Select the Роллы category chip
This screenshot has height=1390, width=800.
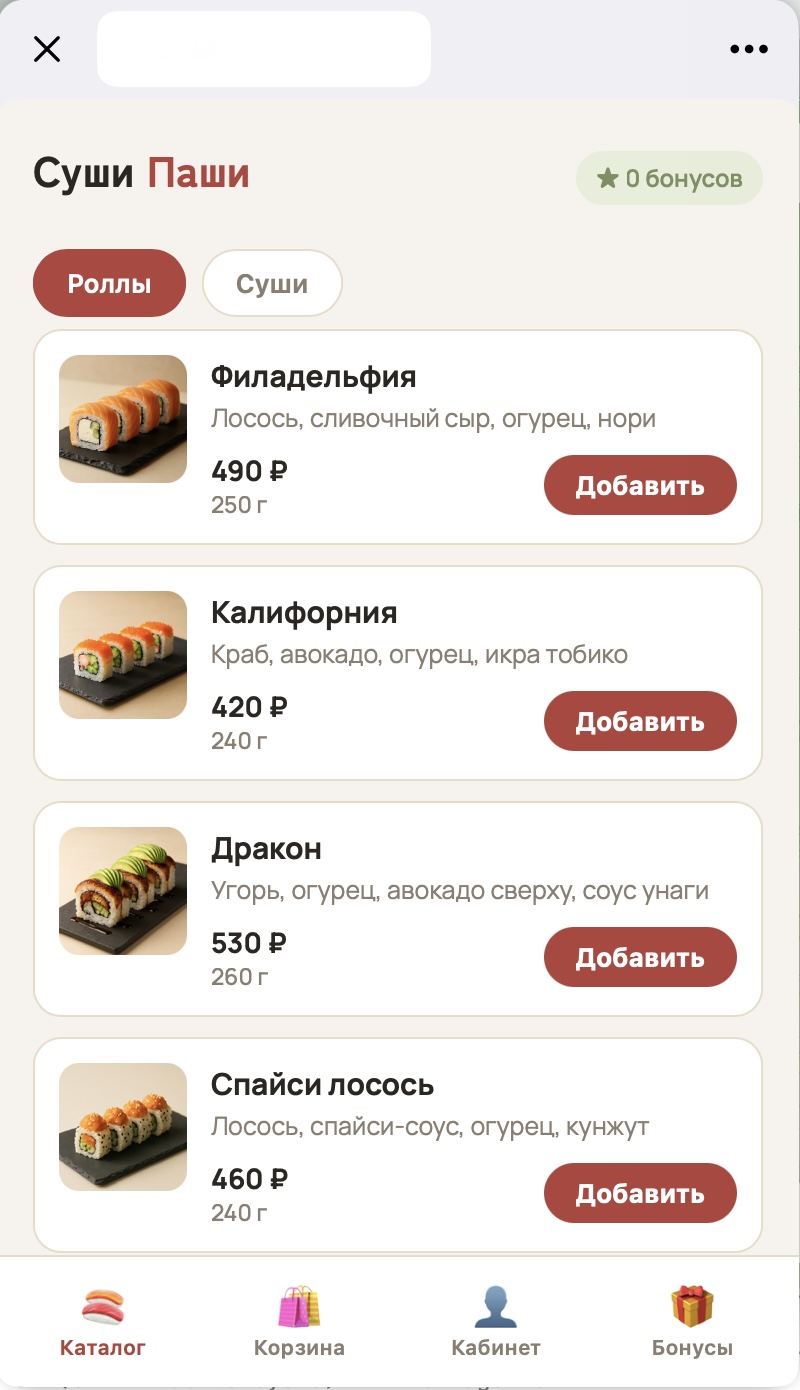[110, 283]
